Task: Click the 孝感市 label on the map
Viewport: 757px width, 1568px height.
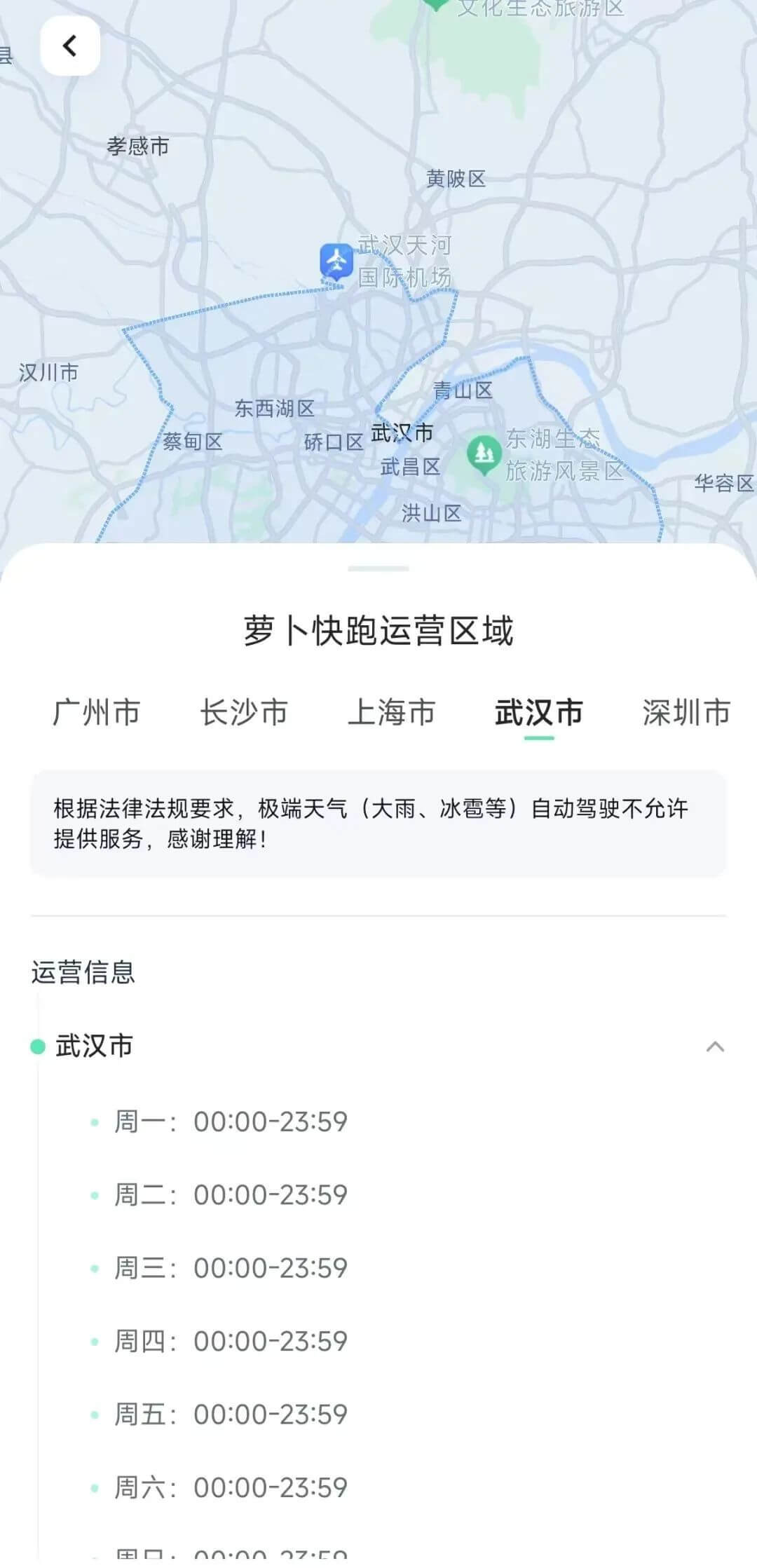Action: (x=137, y=145)
